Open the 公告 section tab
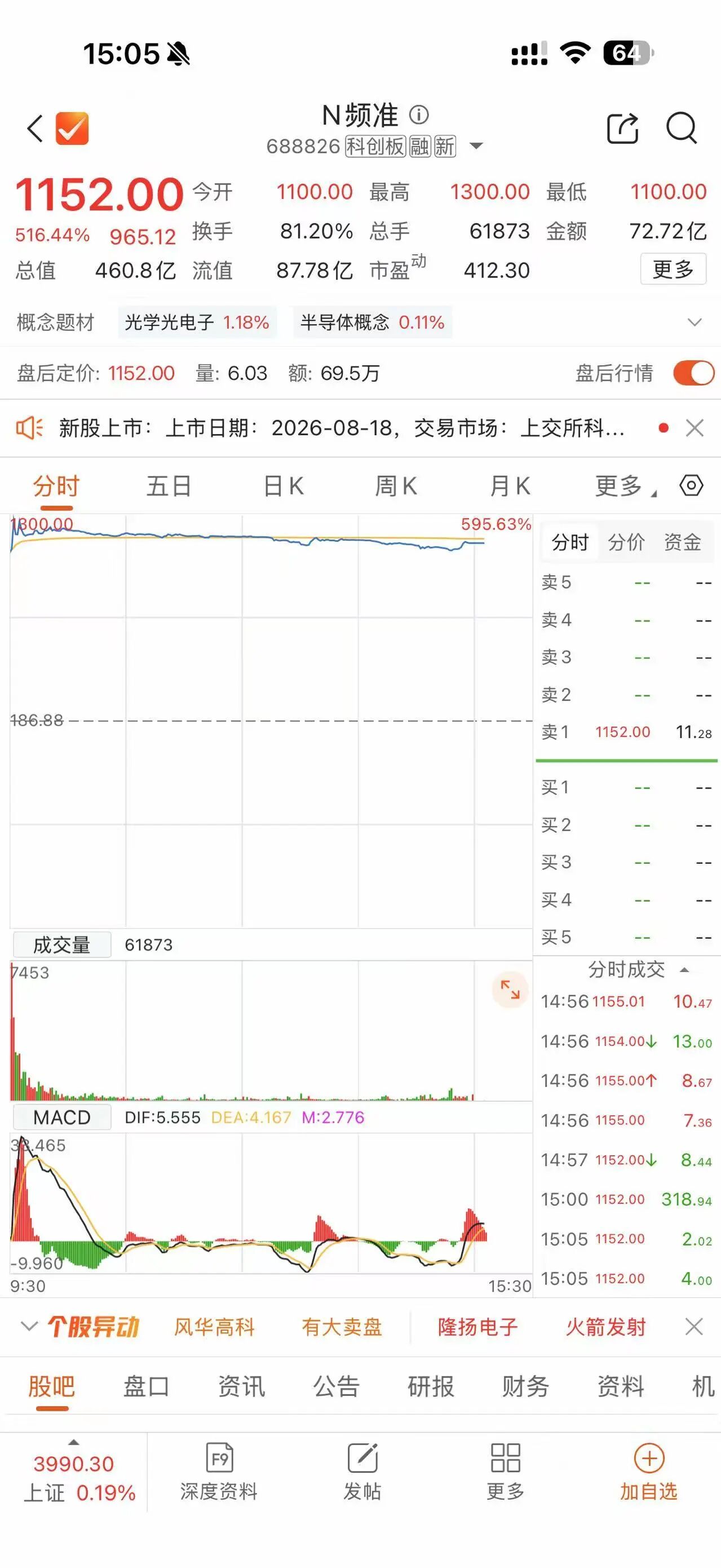 tap(336, 1386)
